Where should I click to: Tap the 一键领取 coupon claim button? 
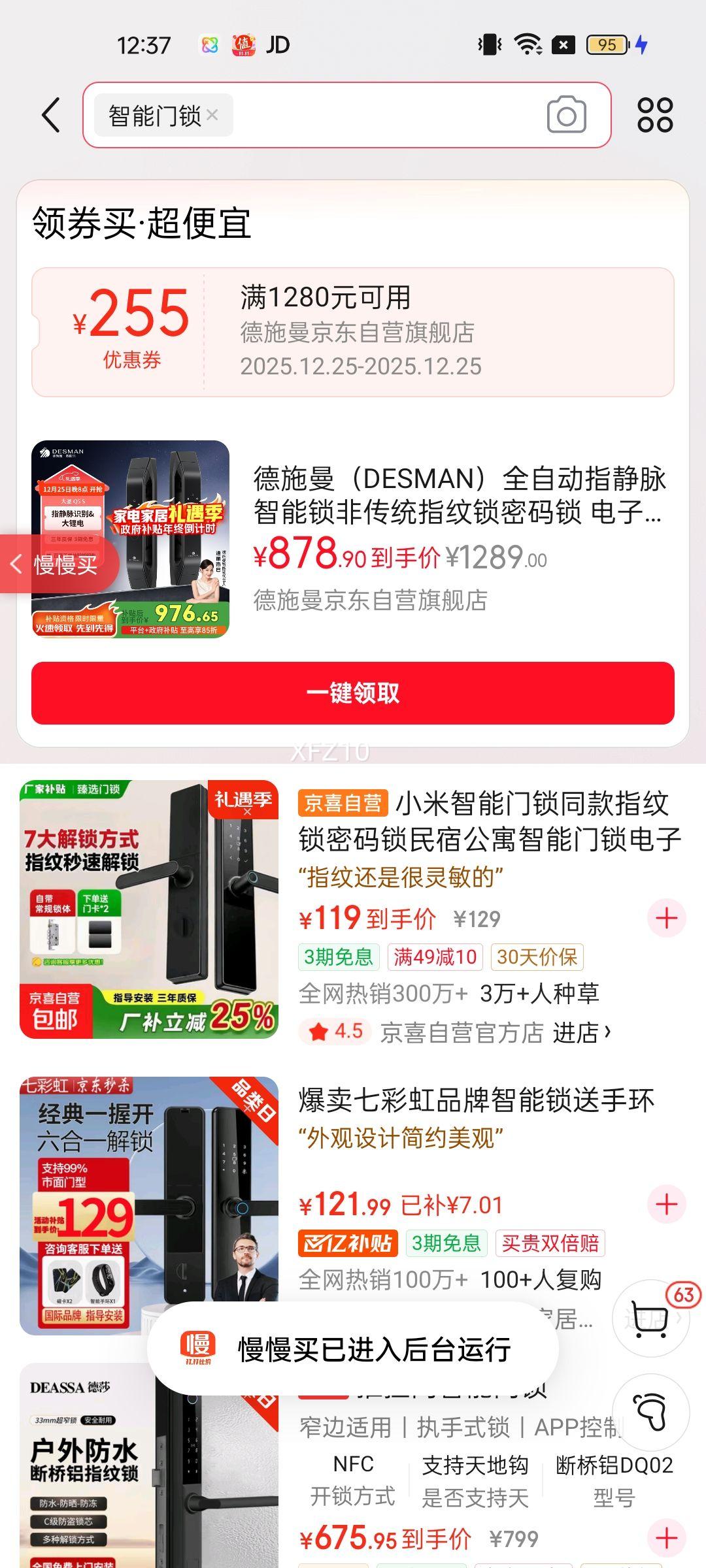click(x=353, y=694)
